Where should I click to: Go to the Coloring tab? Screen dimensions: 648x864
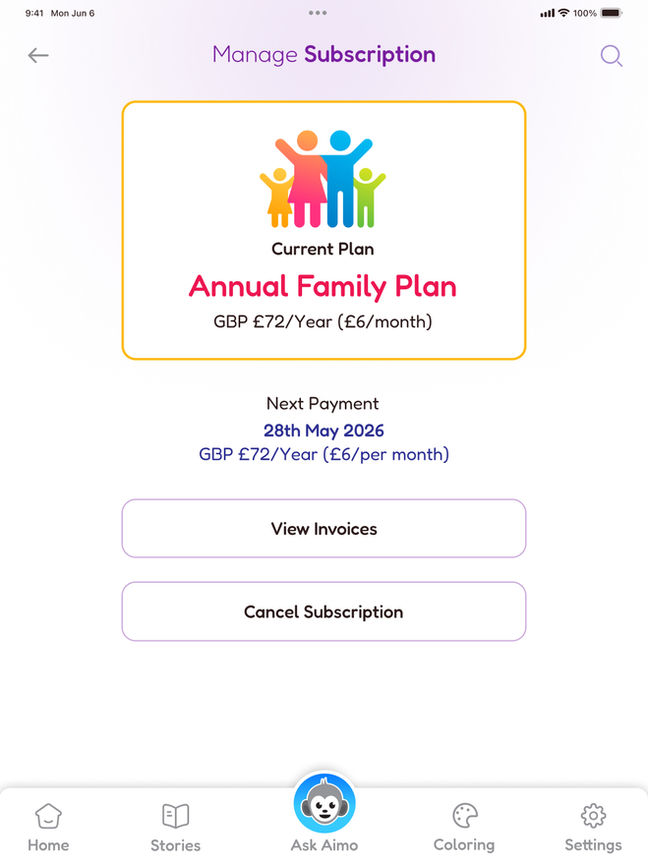[x=464, y=827]
